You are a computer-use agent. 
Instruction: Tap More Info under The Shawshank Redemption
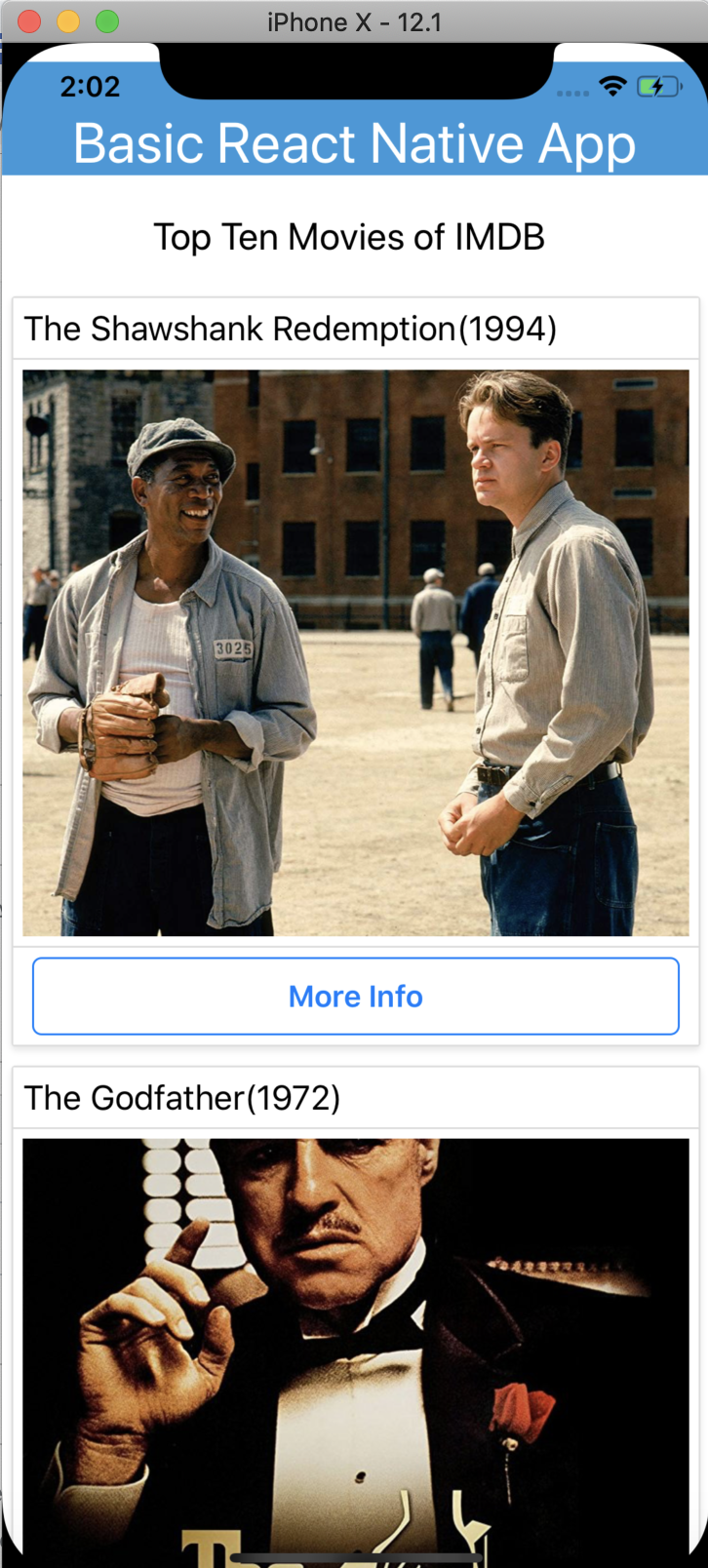point(356,996)
